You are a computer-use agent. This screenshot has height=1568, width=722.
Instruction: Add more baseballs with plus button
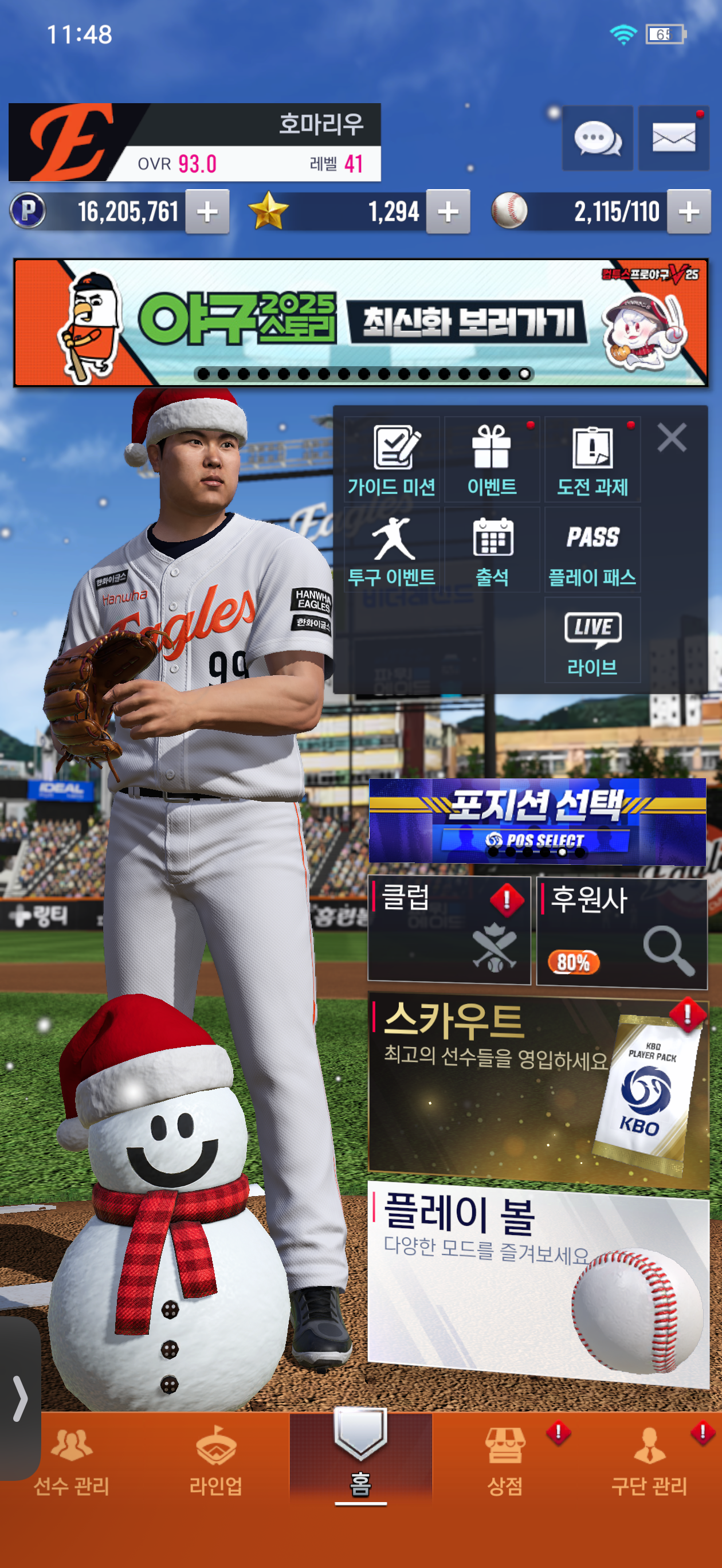coord(688,212)
